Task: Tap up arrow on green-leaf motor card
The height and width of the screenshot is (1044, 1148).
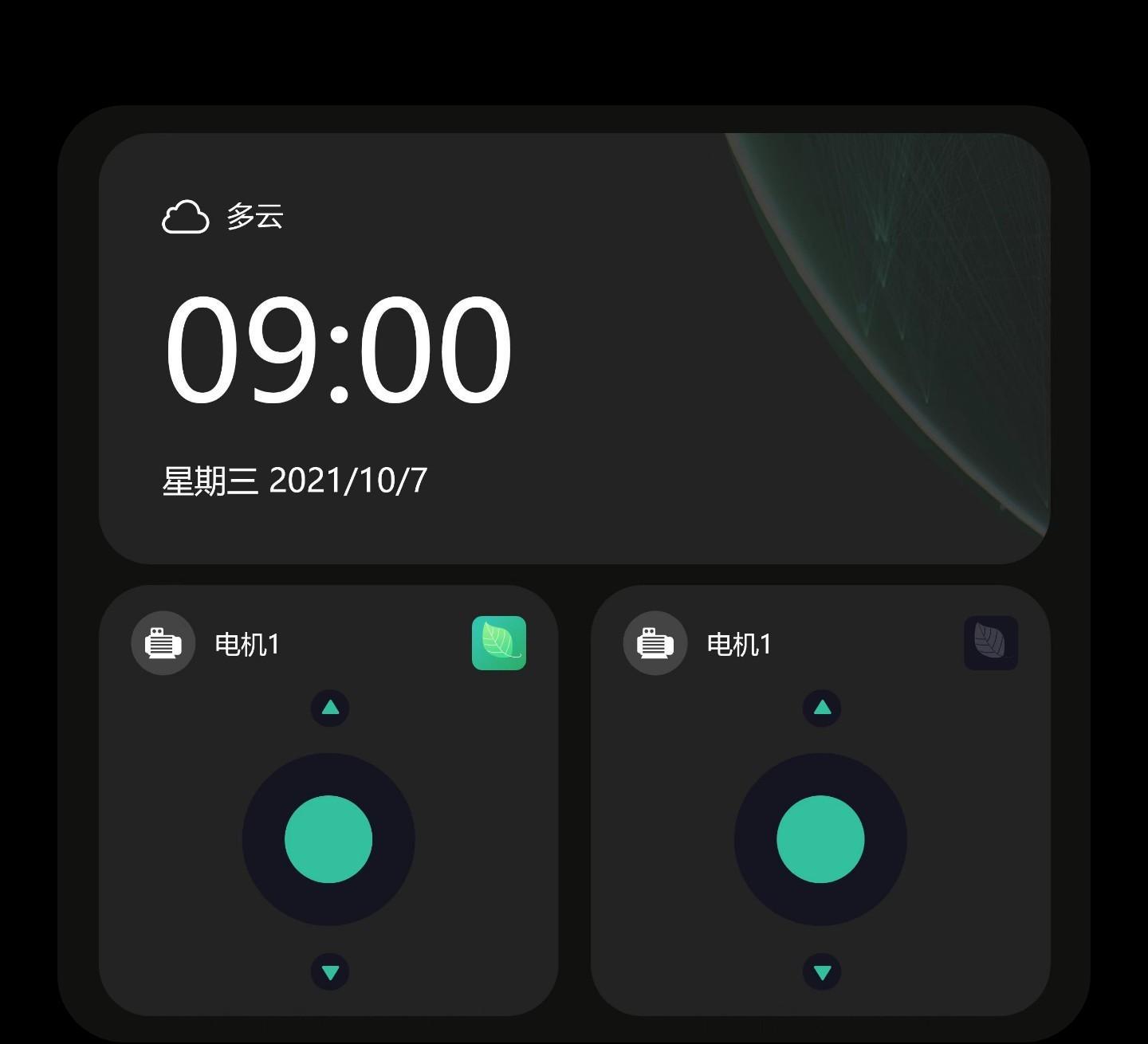Action: click(330, 708)
